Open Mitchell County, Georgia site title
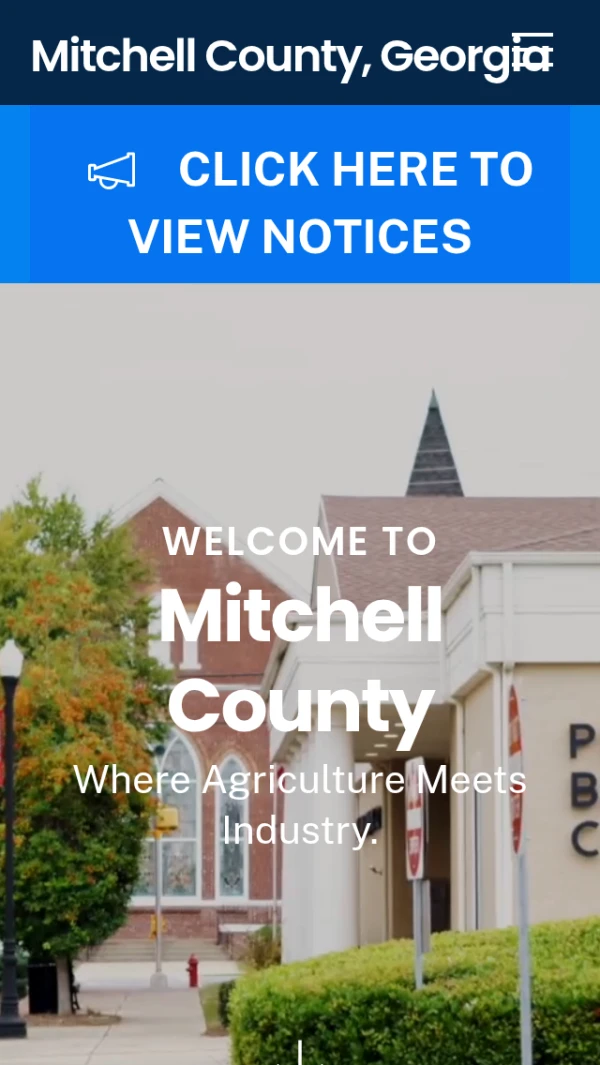Viewport: 600px width, 1065px height. [x=270, y=56]
